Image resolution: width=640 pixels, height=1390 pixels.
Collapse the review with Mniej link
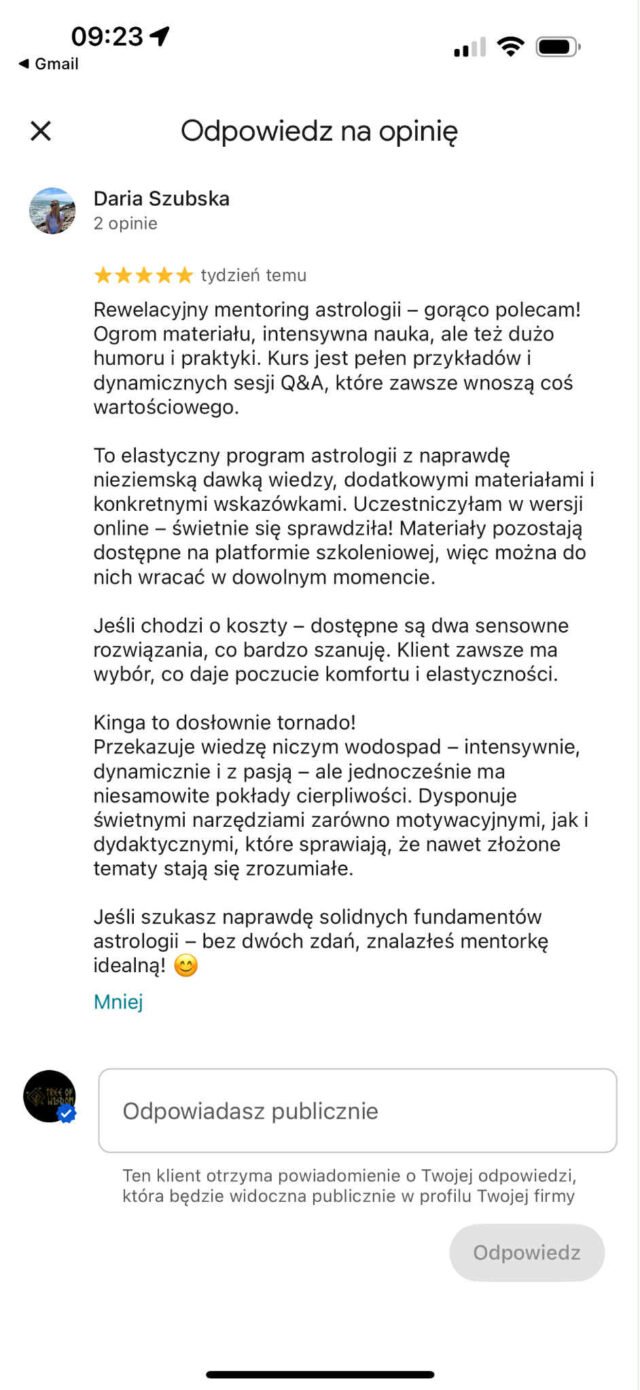pos(118,1002)
